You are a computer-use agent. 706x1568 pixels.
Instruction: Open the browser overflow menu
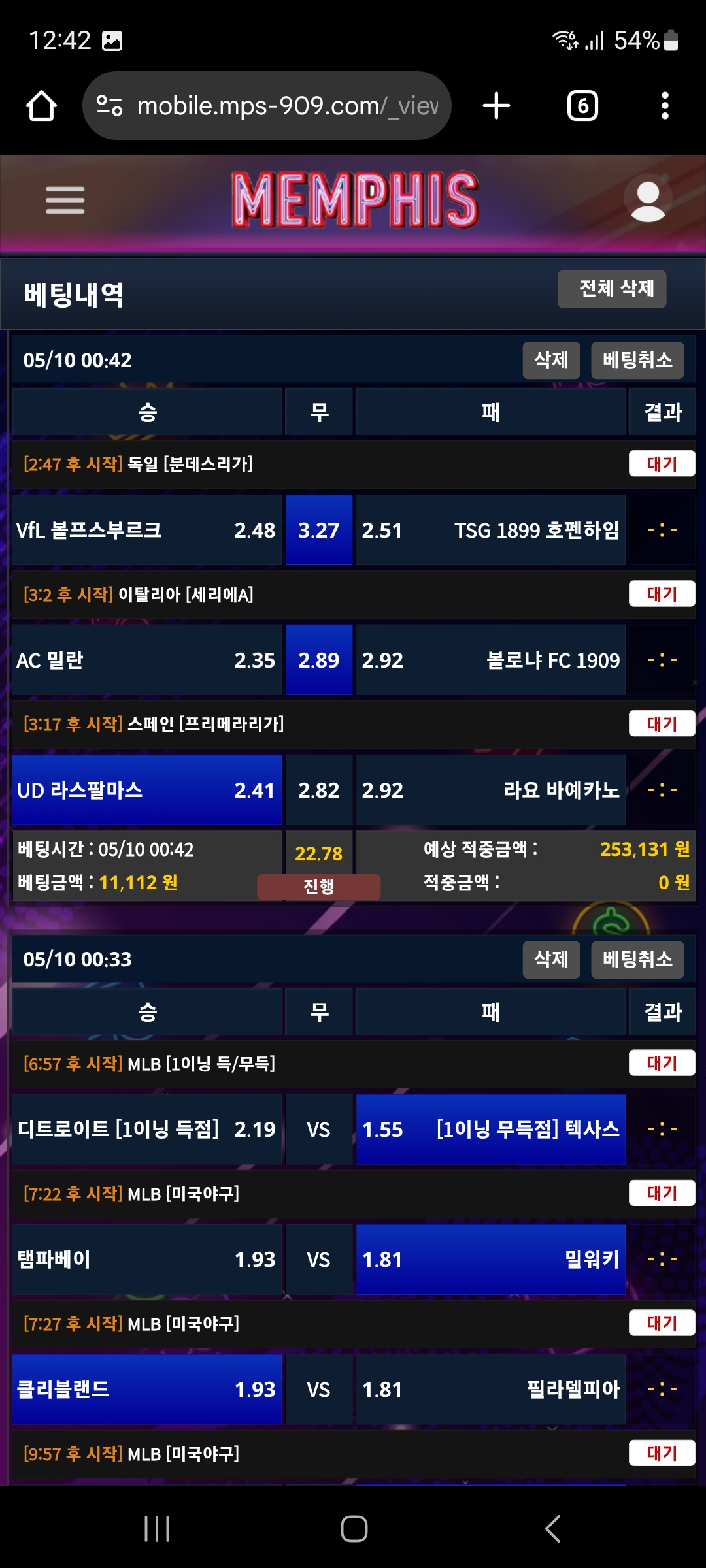(x=665, y=106)
